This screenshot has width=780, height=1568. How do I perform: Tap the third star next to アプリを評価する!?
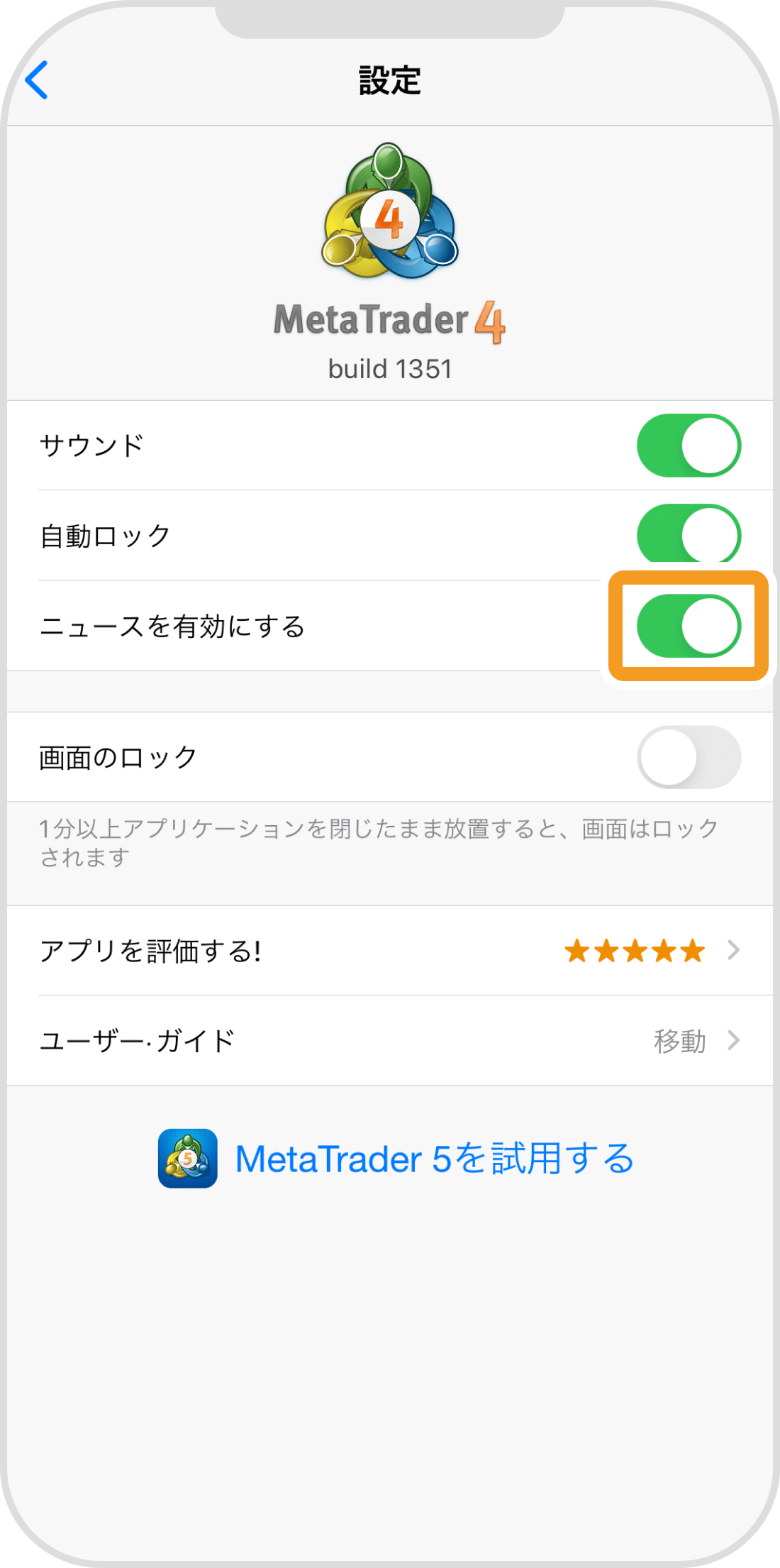pyautogui.click(x=636, y=950)
